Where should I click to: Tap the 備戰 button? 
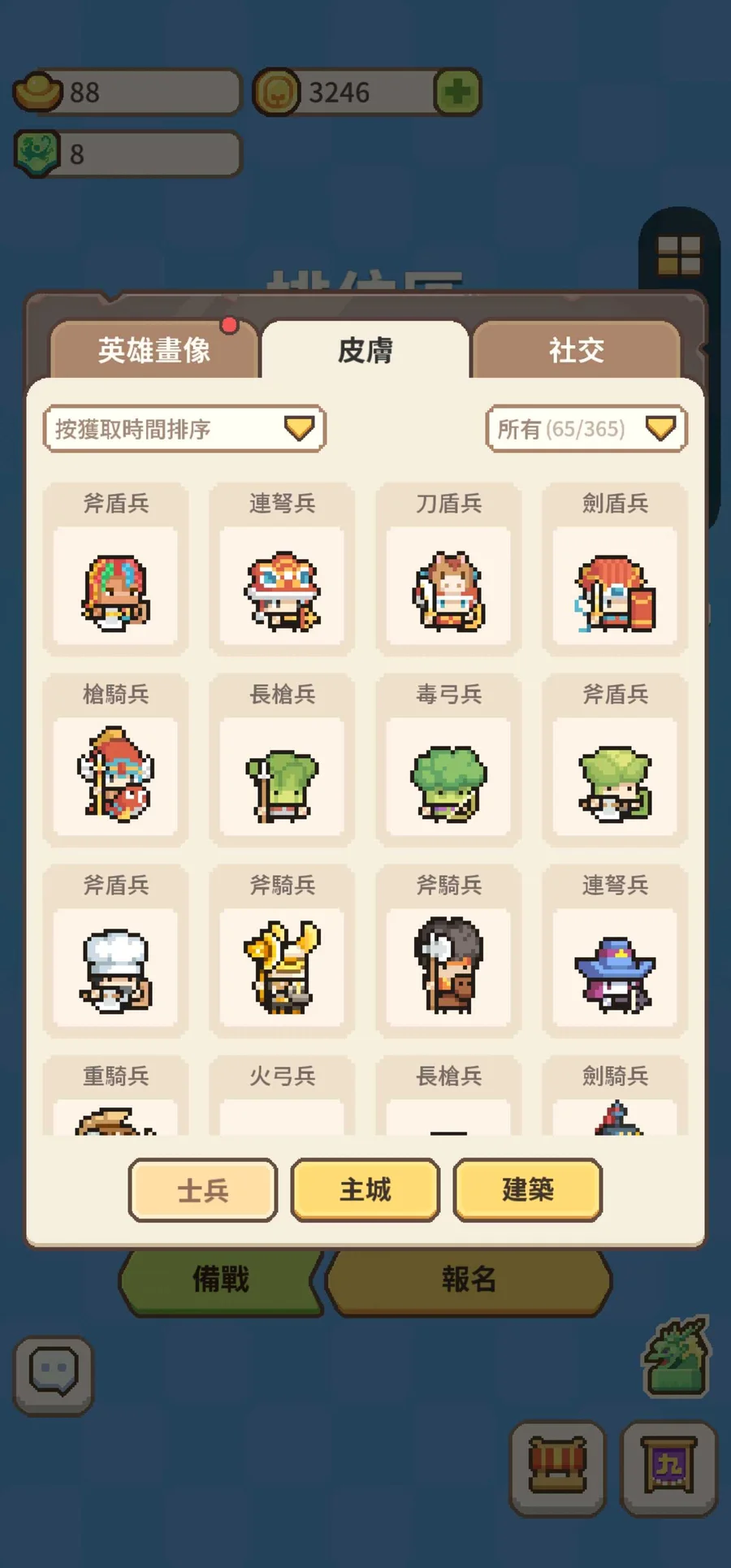point(220,1280)
